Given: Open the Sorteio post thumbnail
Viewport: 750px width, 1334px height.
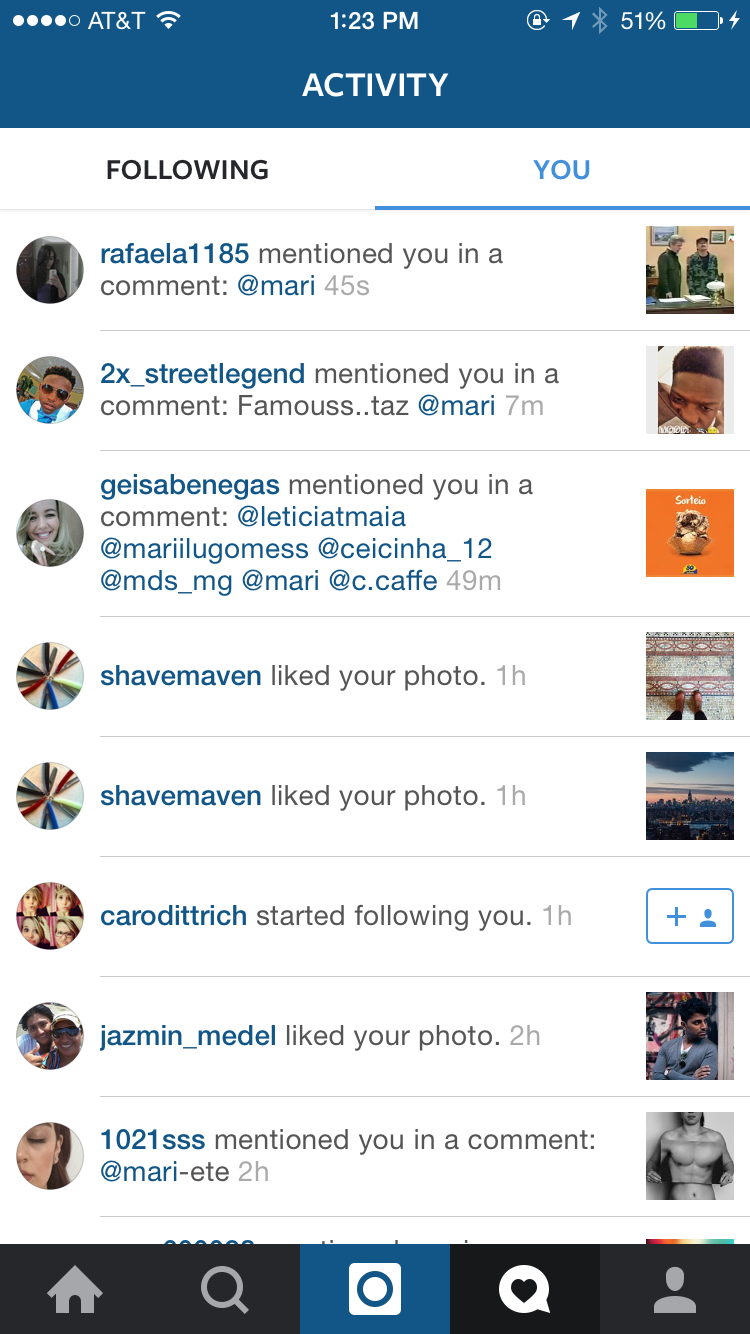Looking at the screenshot, I should point(689,532).
